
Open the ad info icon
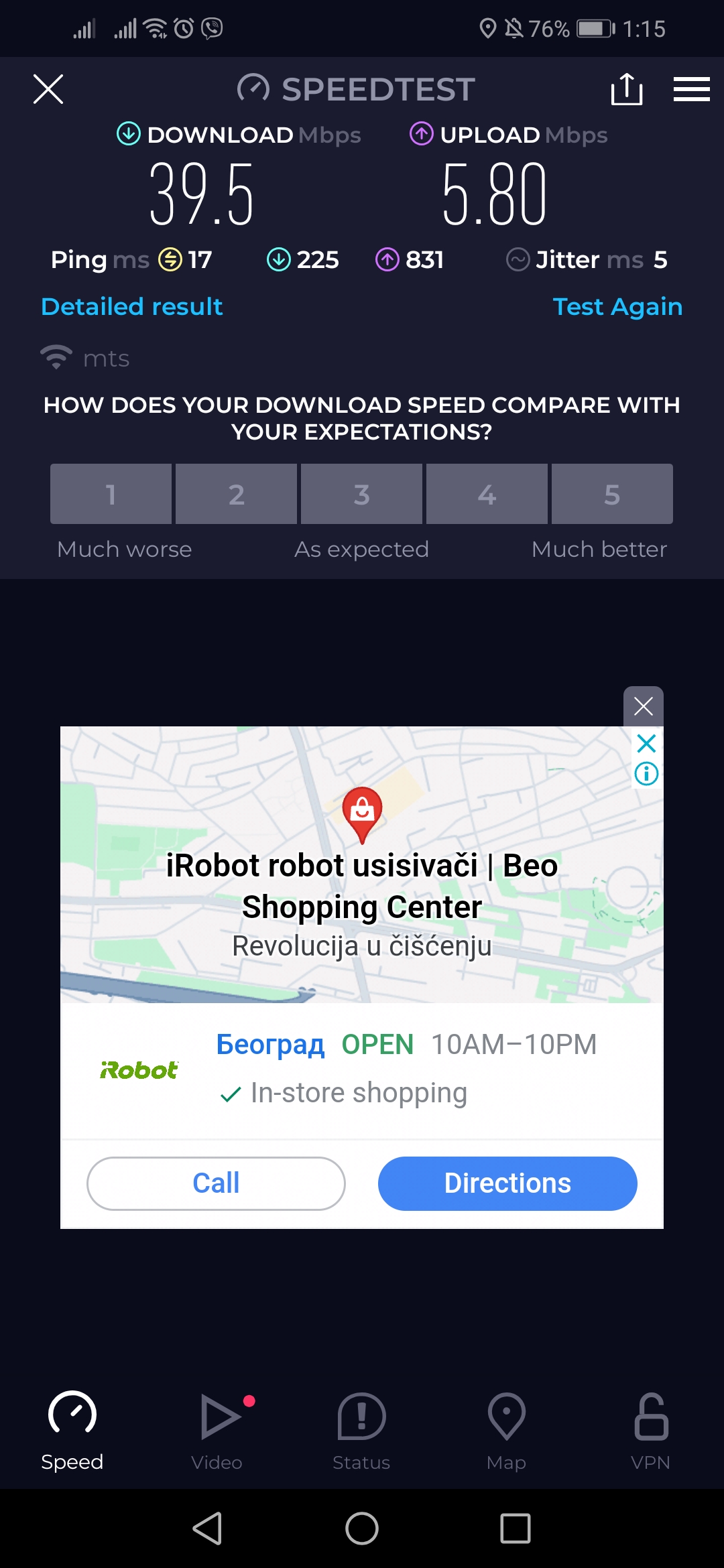tap(646, 774)
